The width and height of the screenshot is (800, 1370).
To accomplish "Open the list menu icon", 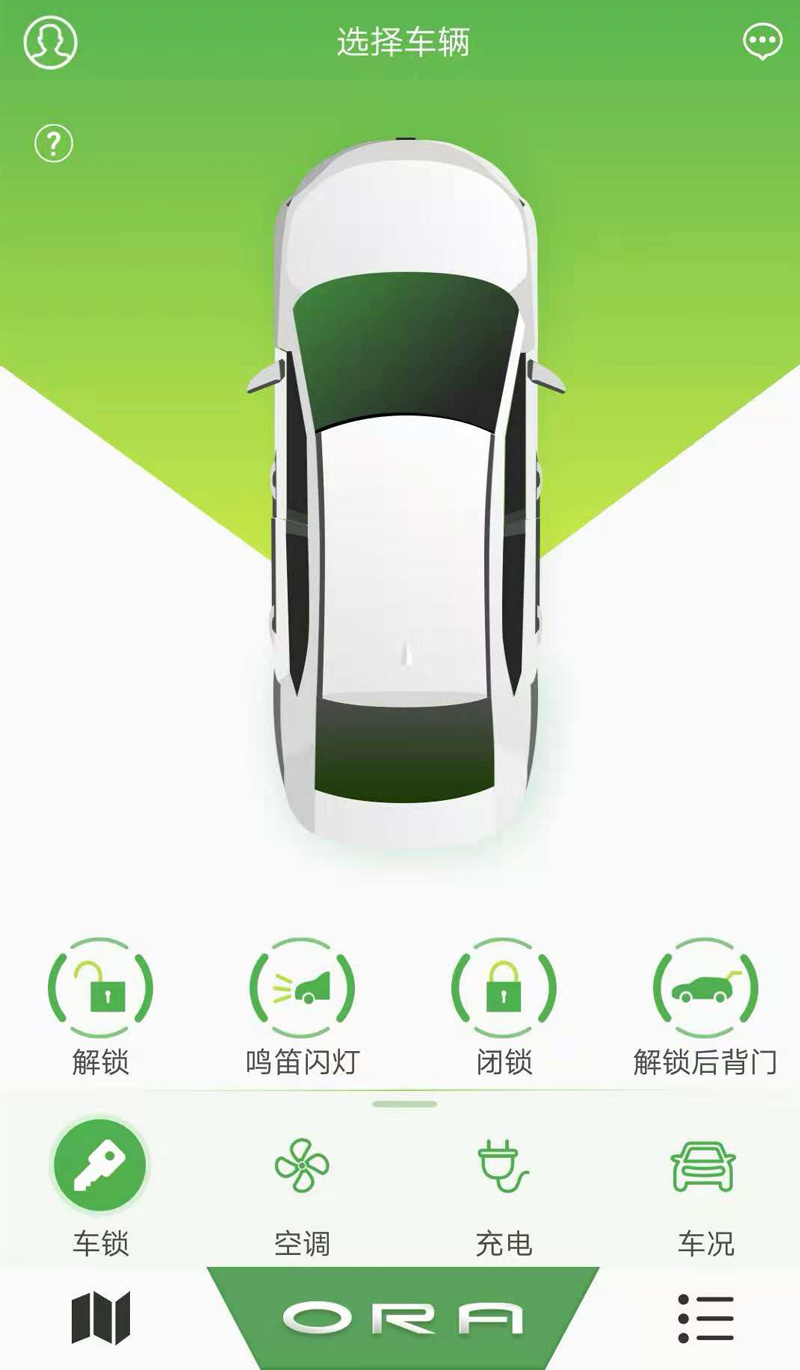I will tap(705, 1318).
